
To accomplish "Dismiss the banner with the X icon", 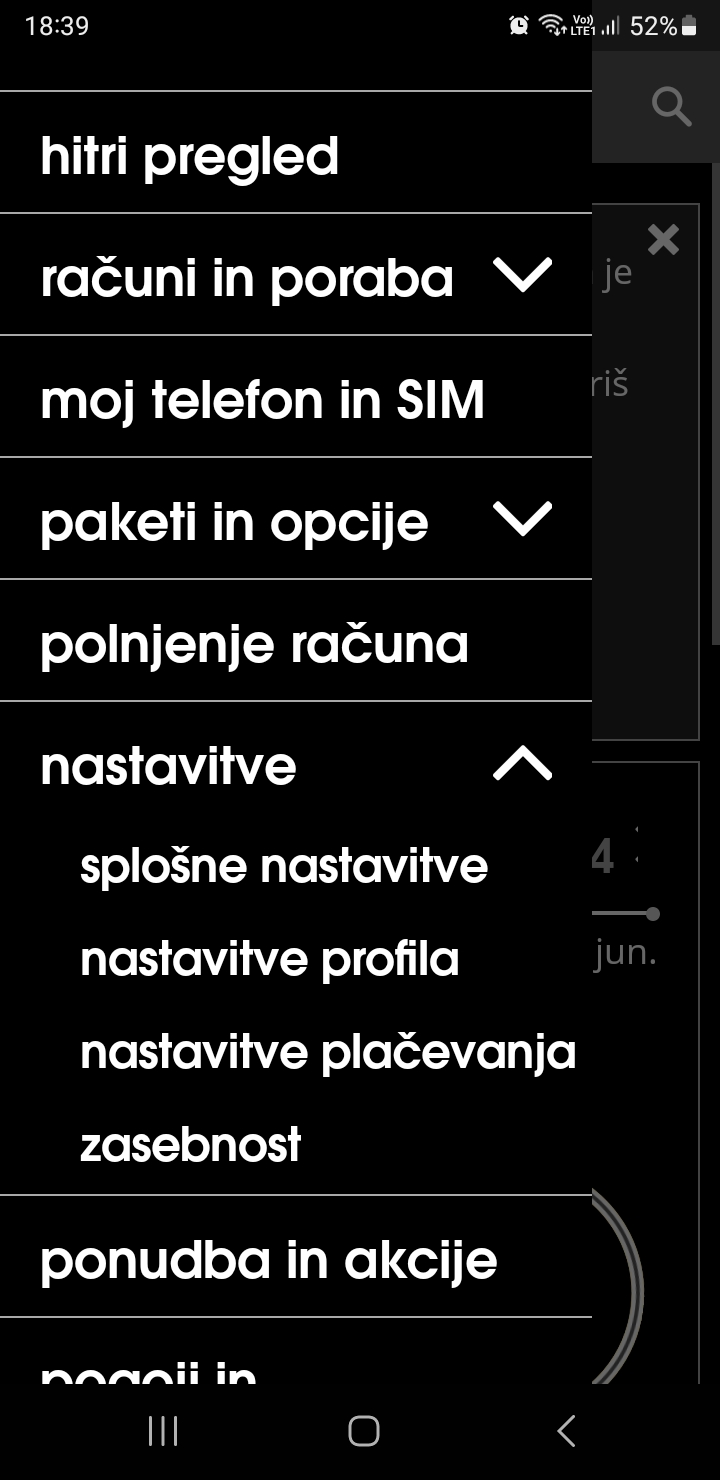I will coord(663,239).
